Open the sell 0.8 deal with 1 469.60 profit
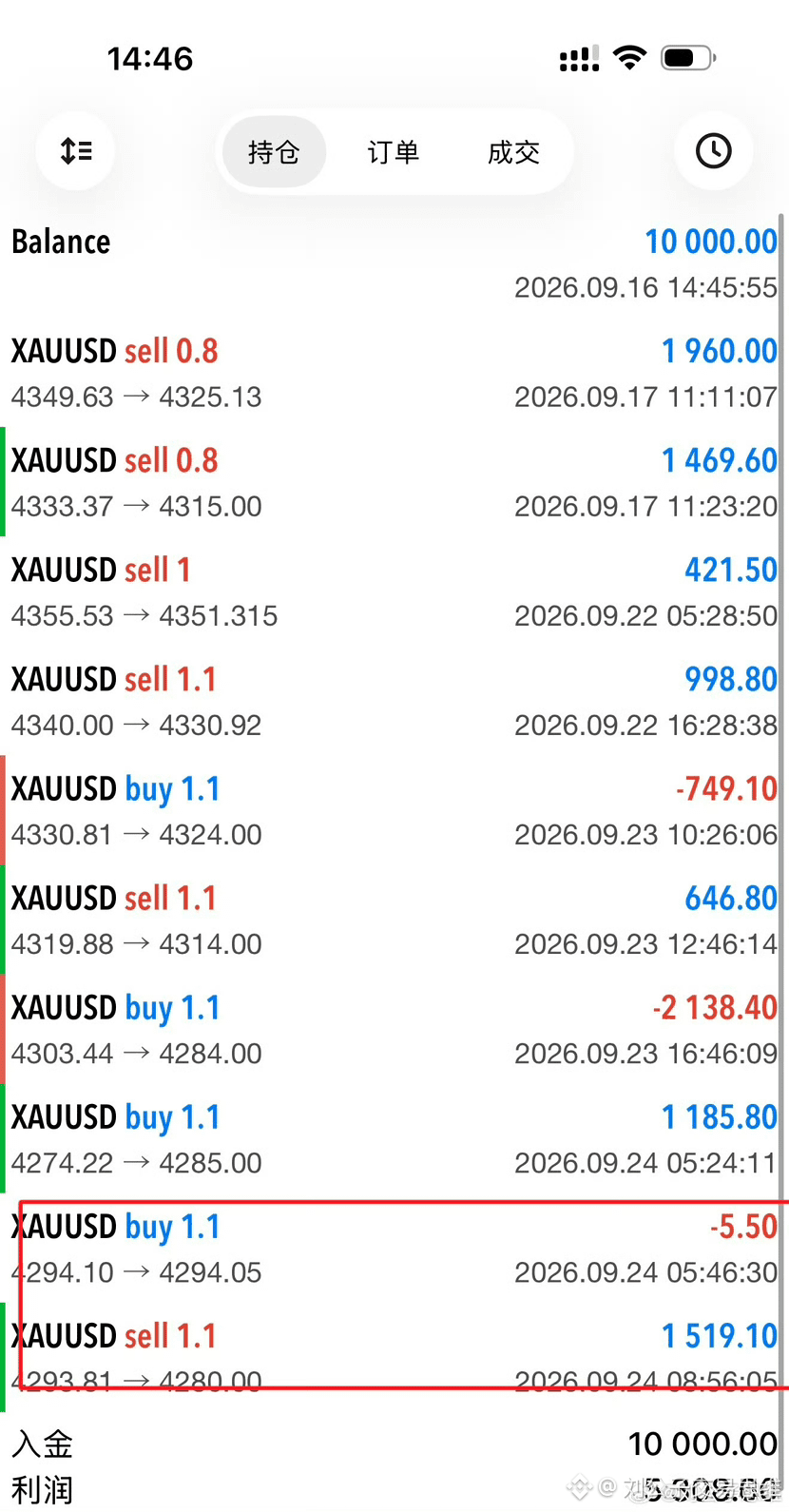 [x=394, y=481]
